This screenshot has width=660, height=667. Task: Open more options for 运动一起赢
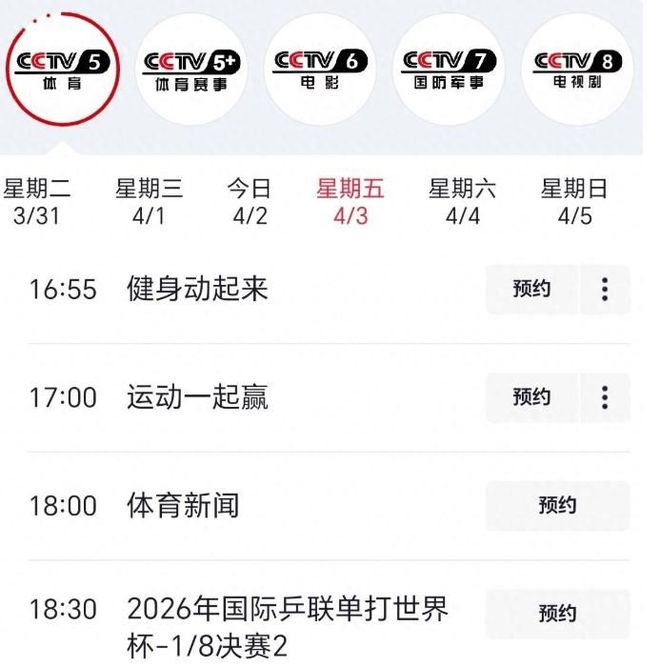point(605,398)
